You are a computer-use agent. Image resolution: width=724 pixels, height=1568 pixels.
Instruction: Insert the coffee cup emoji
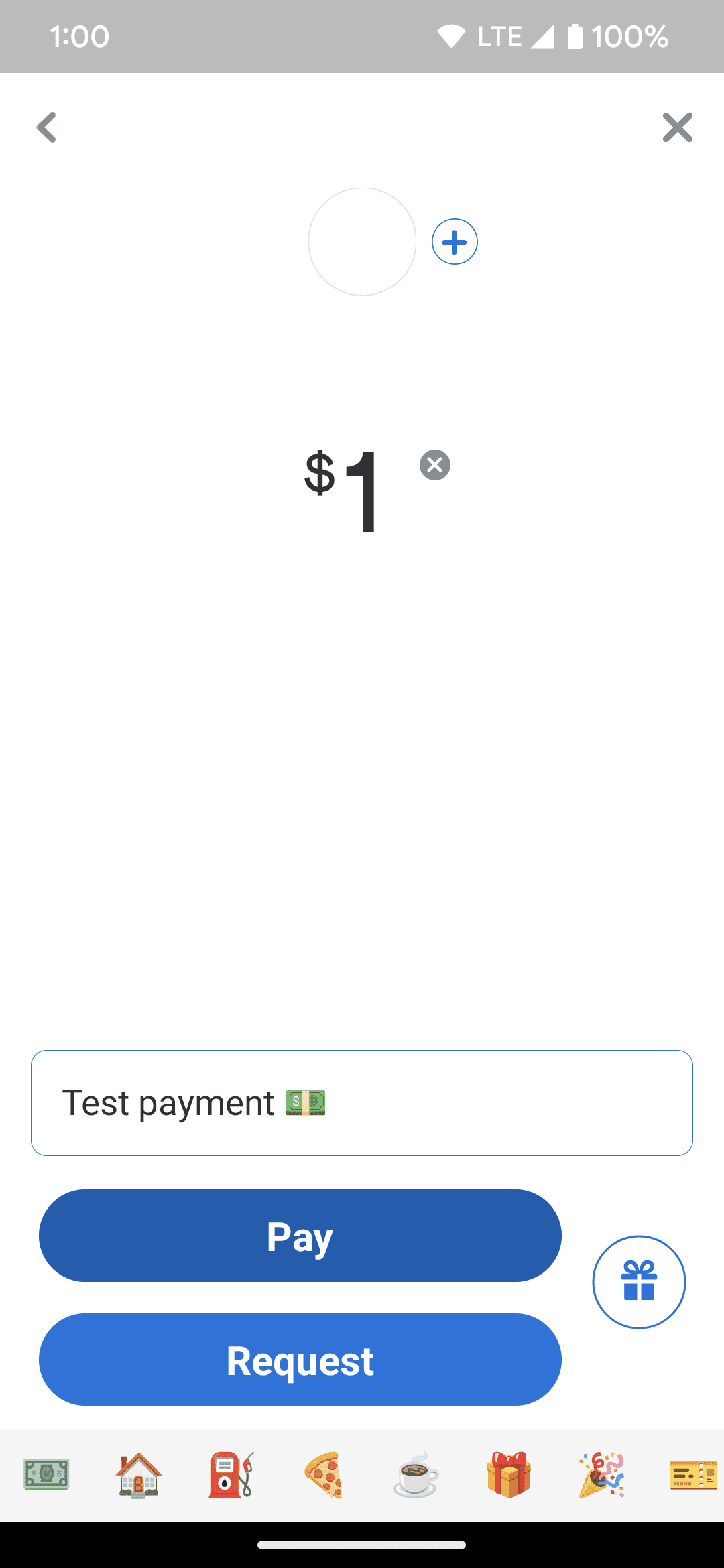click(x=416, y=1475)
